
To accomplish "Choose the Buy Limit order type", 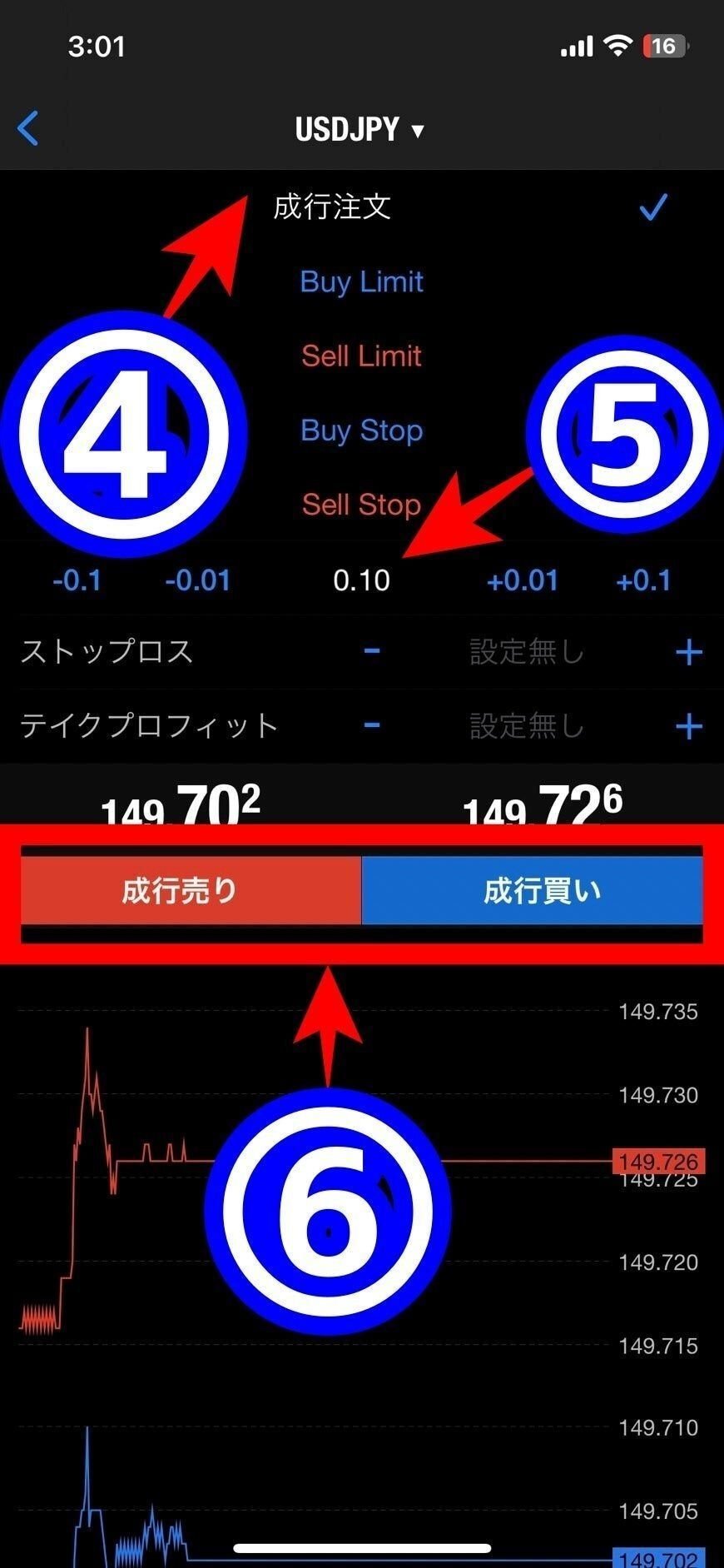I will (361, 281).
